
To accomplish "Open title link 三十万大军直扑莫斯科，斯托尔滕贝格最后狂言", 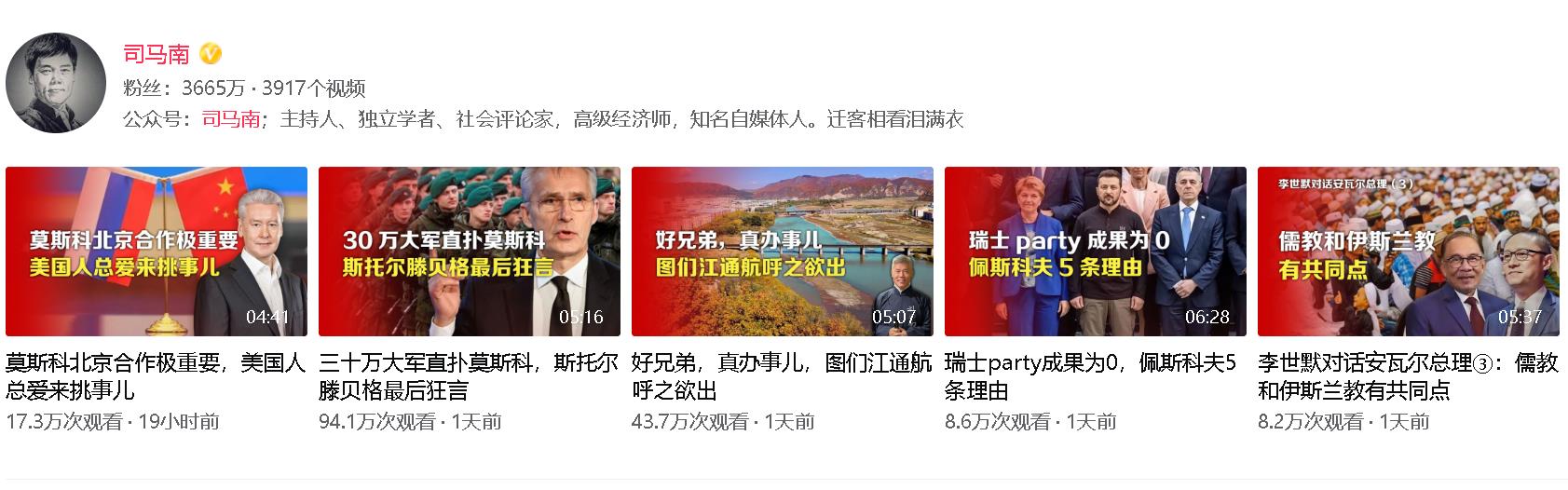I will pos(469,376).
